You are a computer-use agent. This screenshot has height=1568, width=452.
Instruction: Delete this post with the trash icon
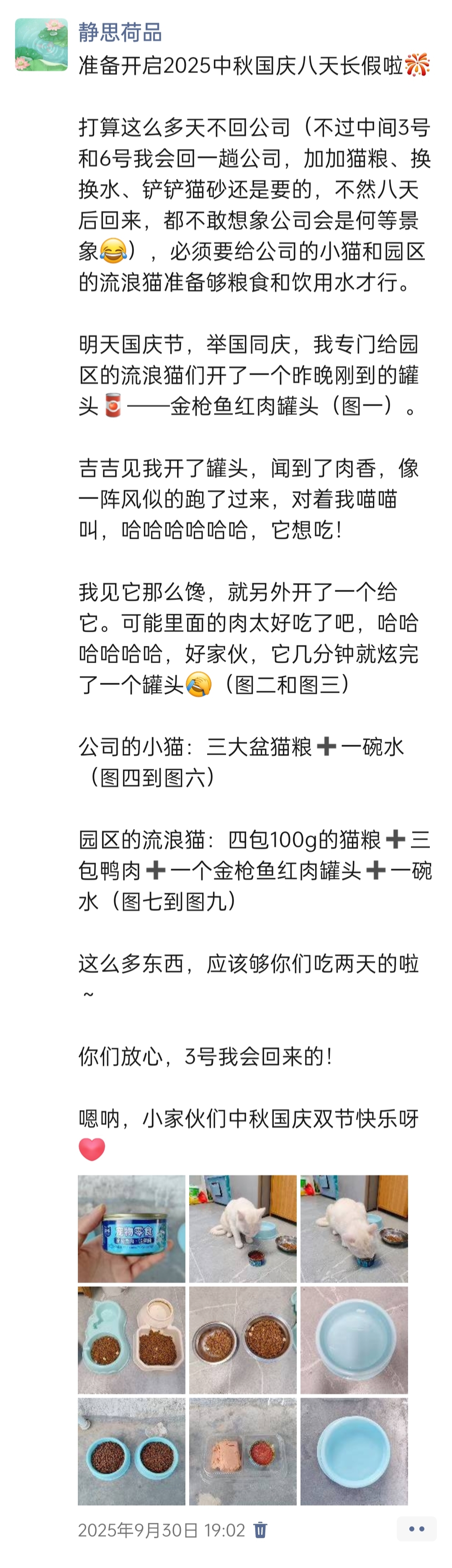[x=260, y=1530]
